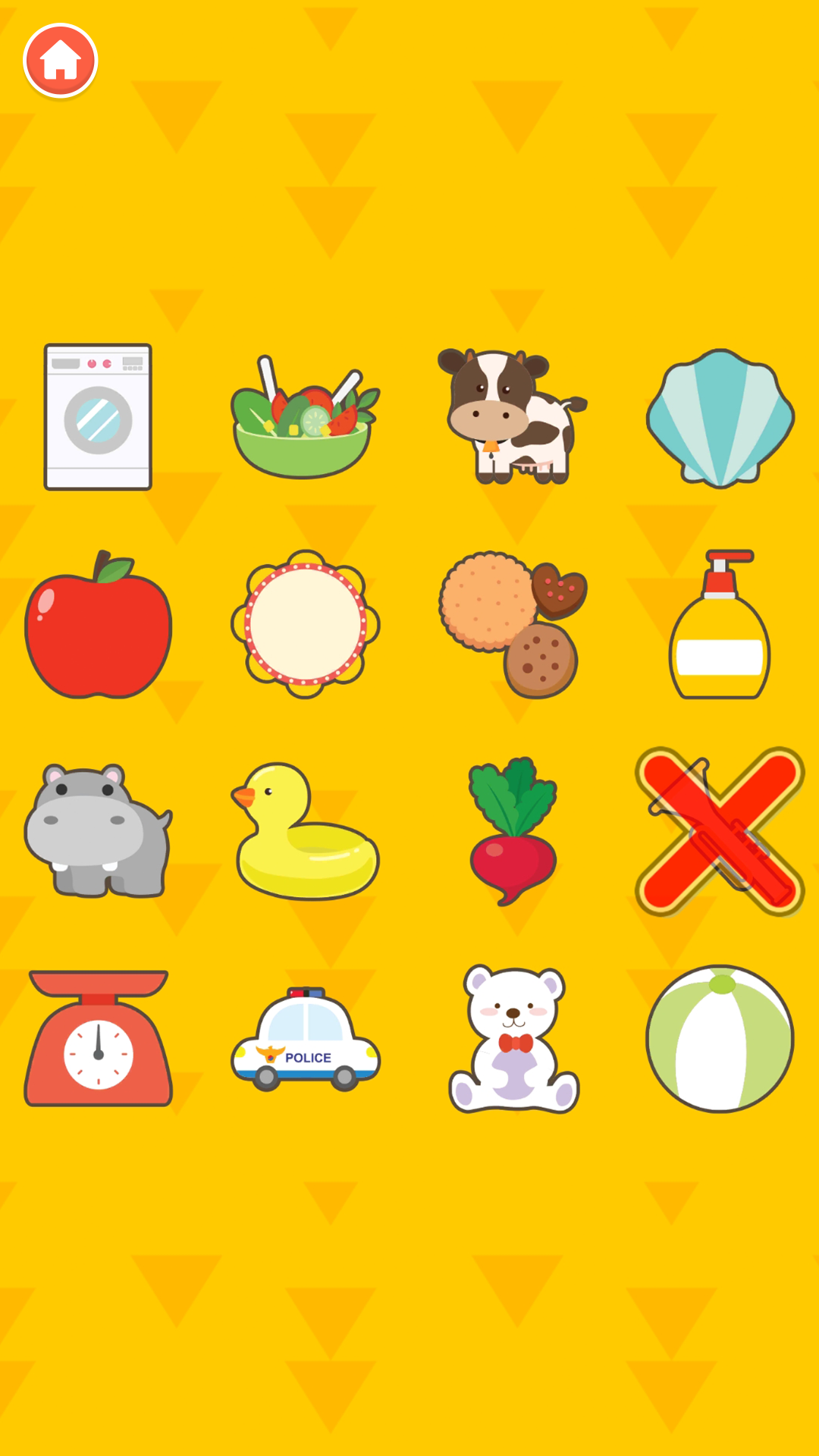Choose the cow picture
819x1456 pixels.
(x=510, y=417)
